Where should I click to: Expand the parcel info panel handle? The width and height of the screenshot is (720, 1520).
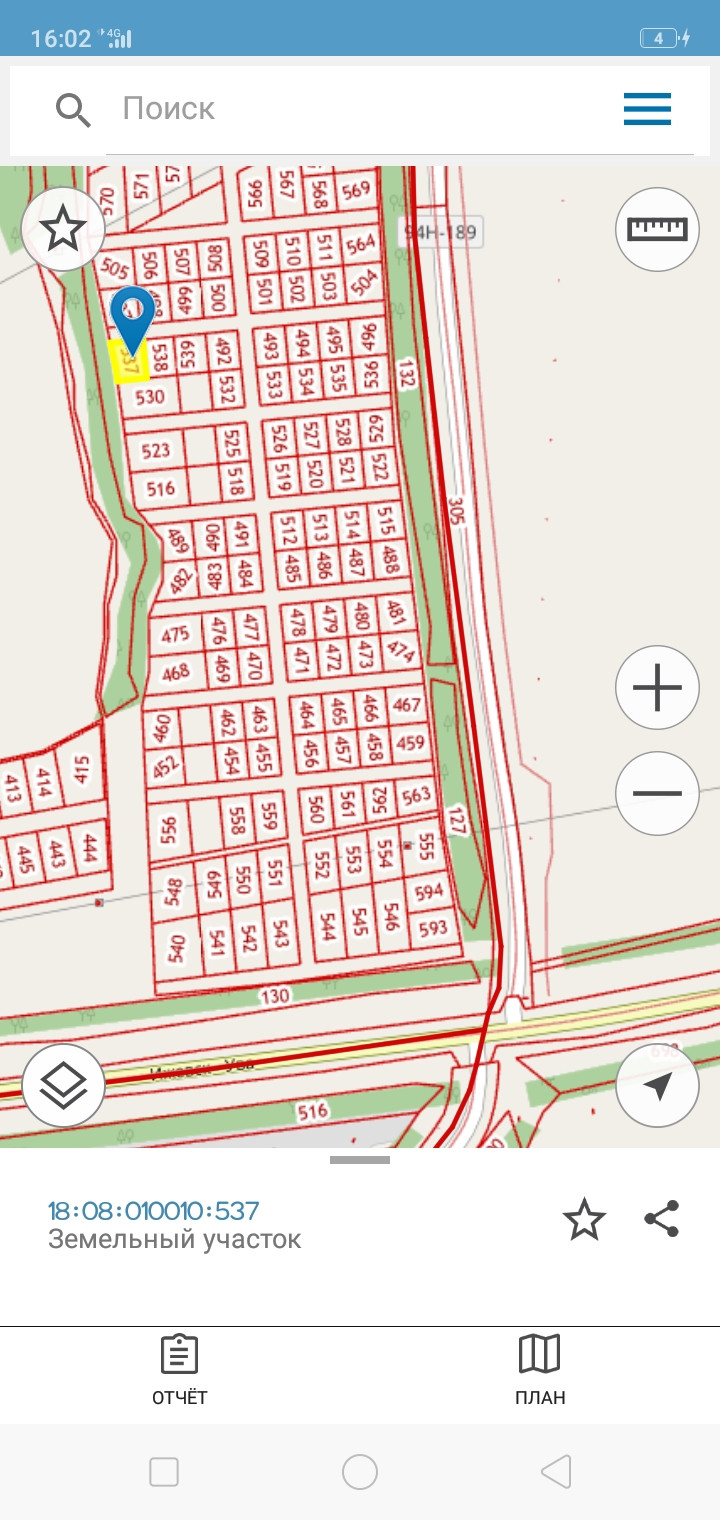(x=360, y=1160)
